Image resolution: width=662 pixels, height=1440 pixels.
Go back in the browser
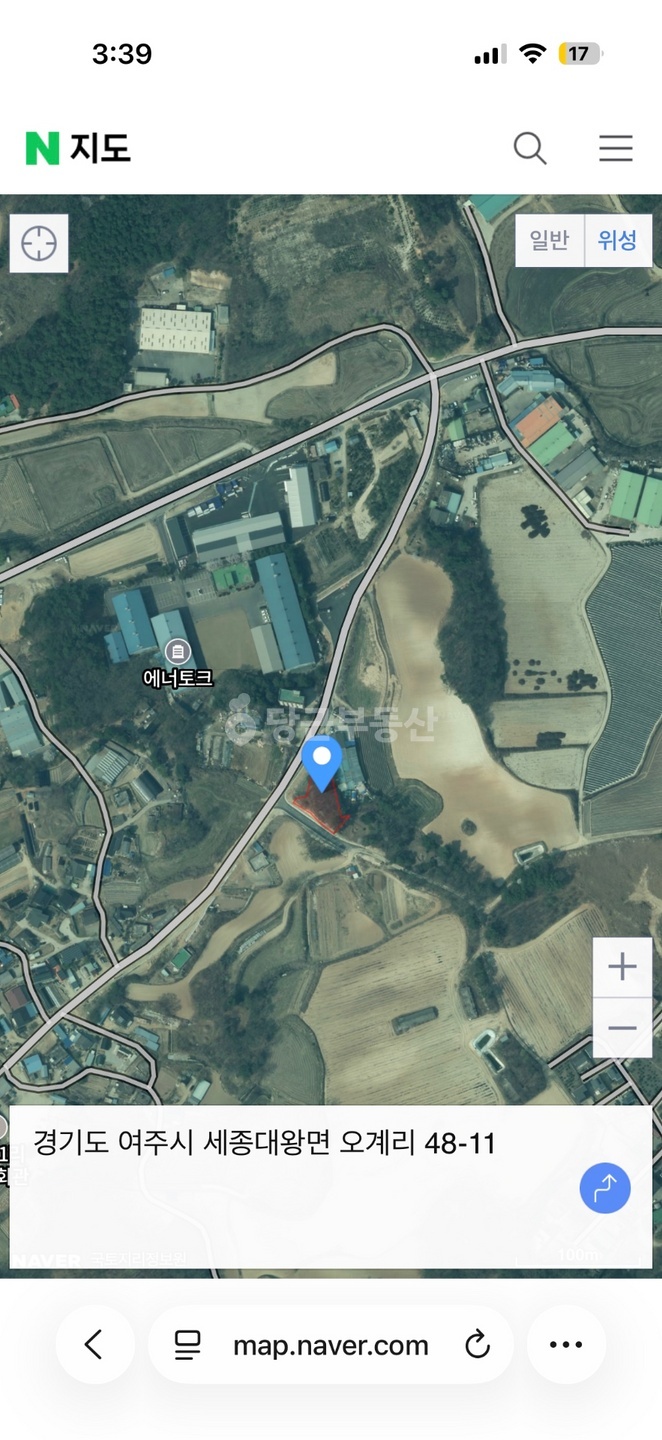pos(94,1345)
